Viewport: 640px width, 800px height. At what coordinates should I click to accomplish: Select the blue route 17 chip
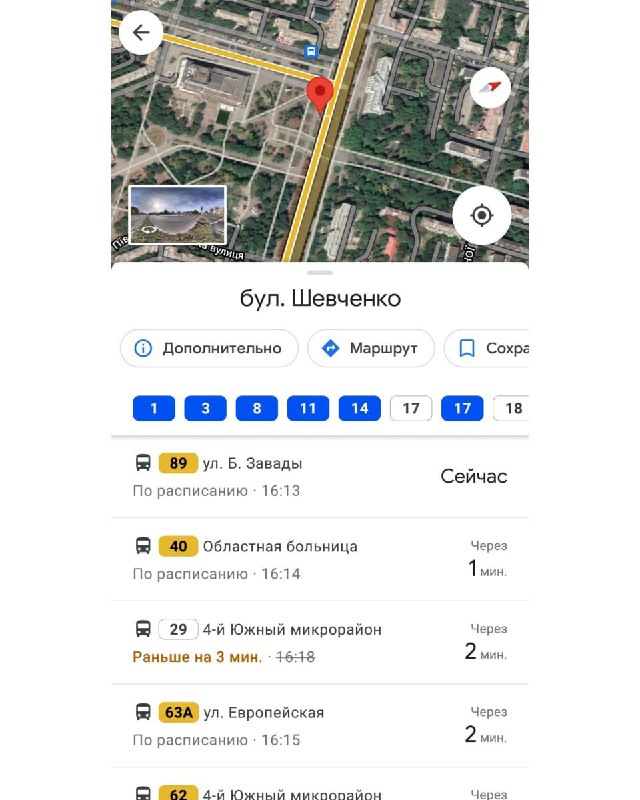click(462, 408)
